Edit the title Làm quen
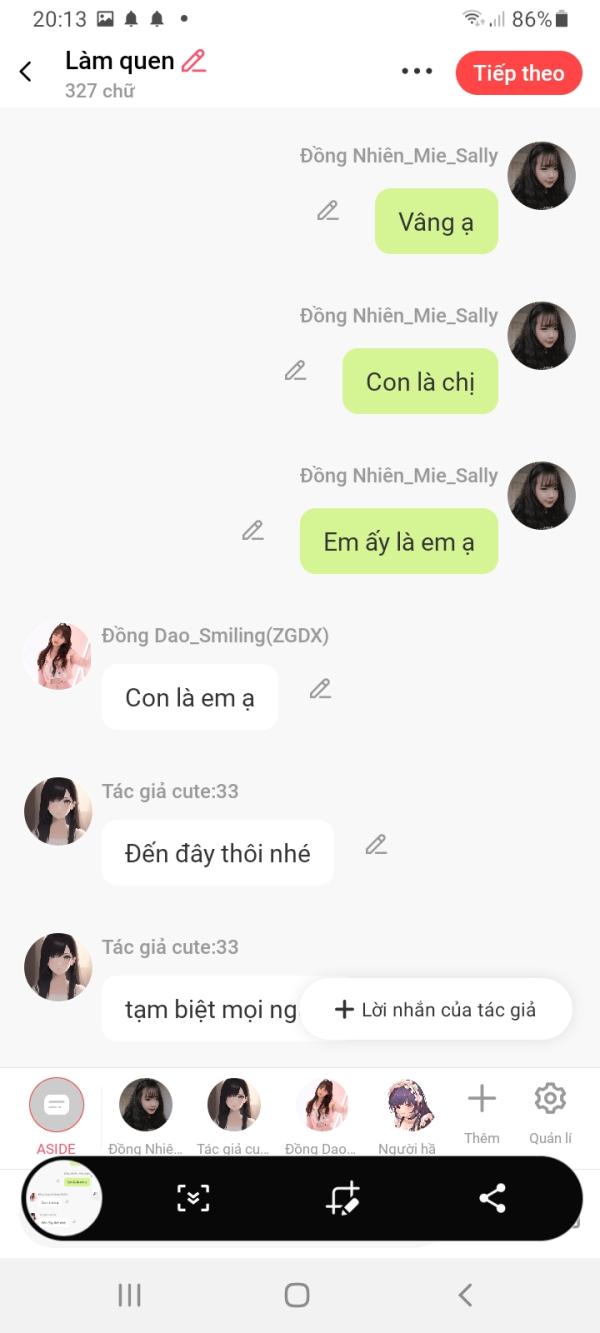Viewport: 600px width, 1333px height. tap(194, 61)
